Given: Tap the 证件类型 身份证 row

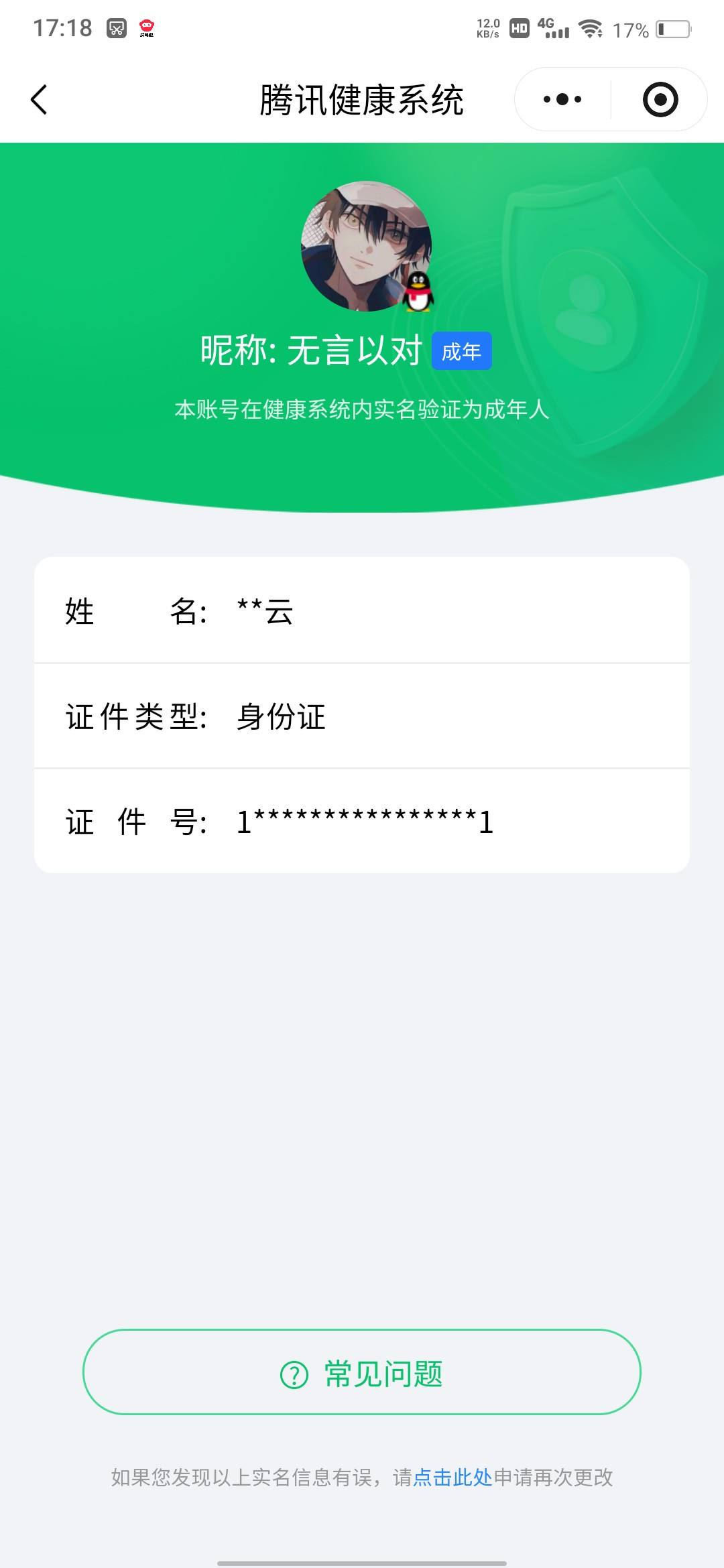Looking at the screenshot, I should coord(362,717).
